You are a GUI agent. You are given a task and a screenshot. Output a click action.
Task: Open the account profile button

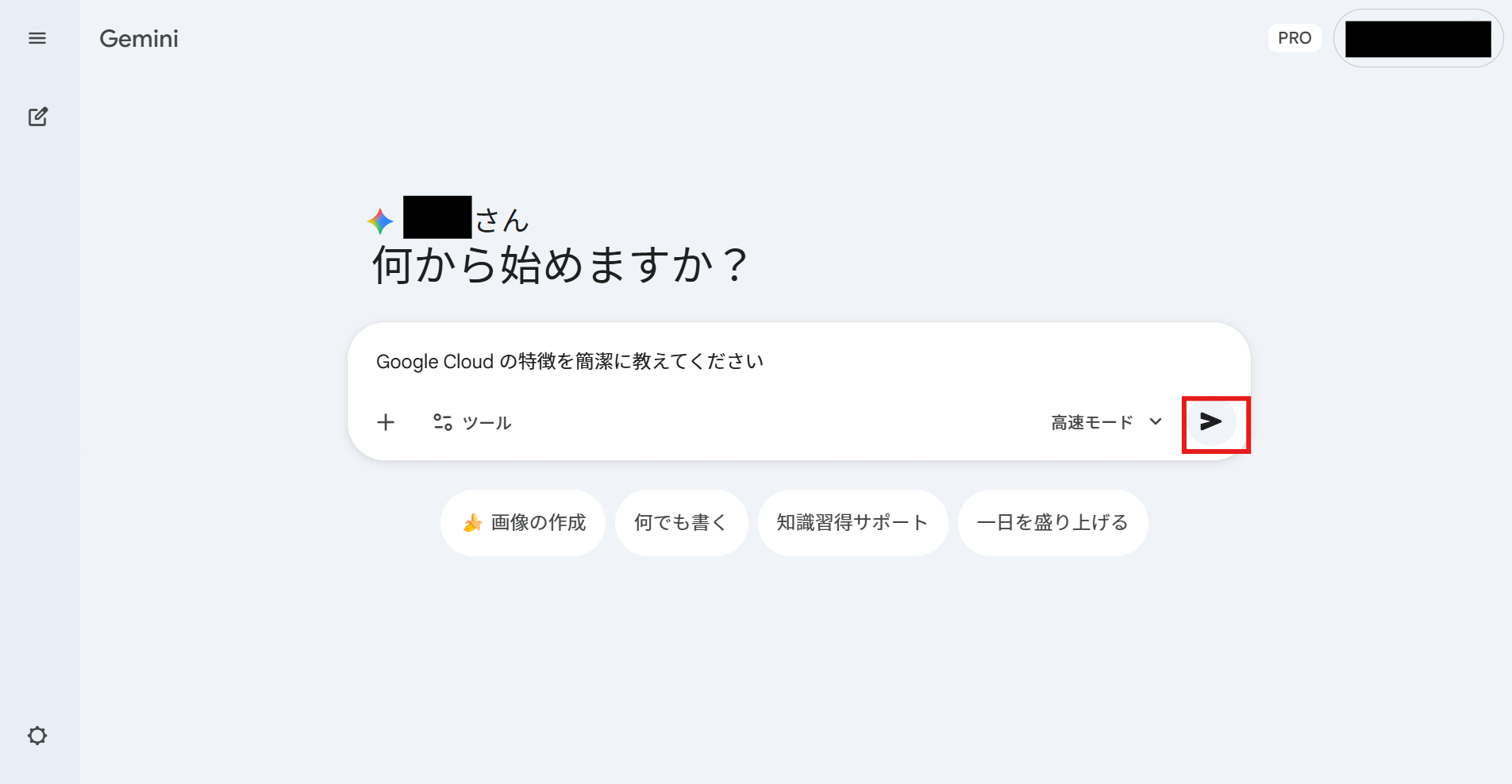(x=1418, y=38)
